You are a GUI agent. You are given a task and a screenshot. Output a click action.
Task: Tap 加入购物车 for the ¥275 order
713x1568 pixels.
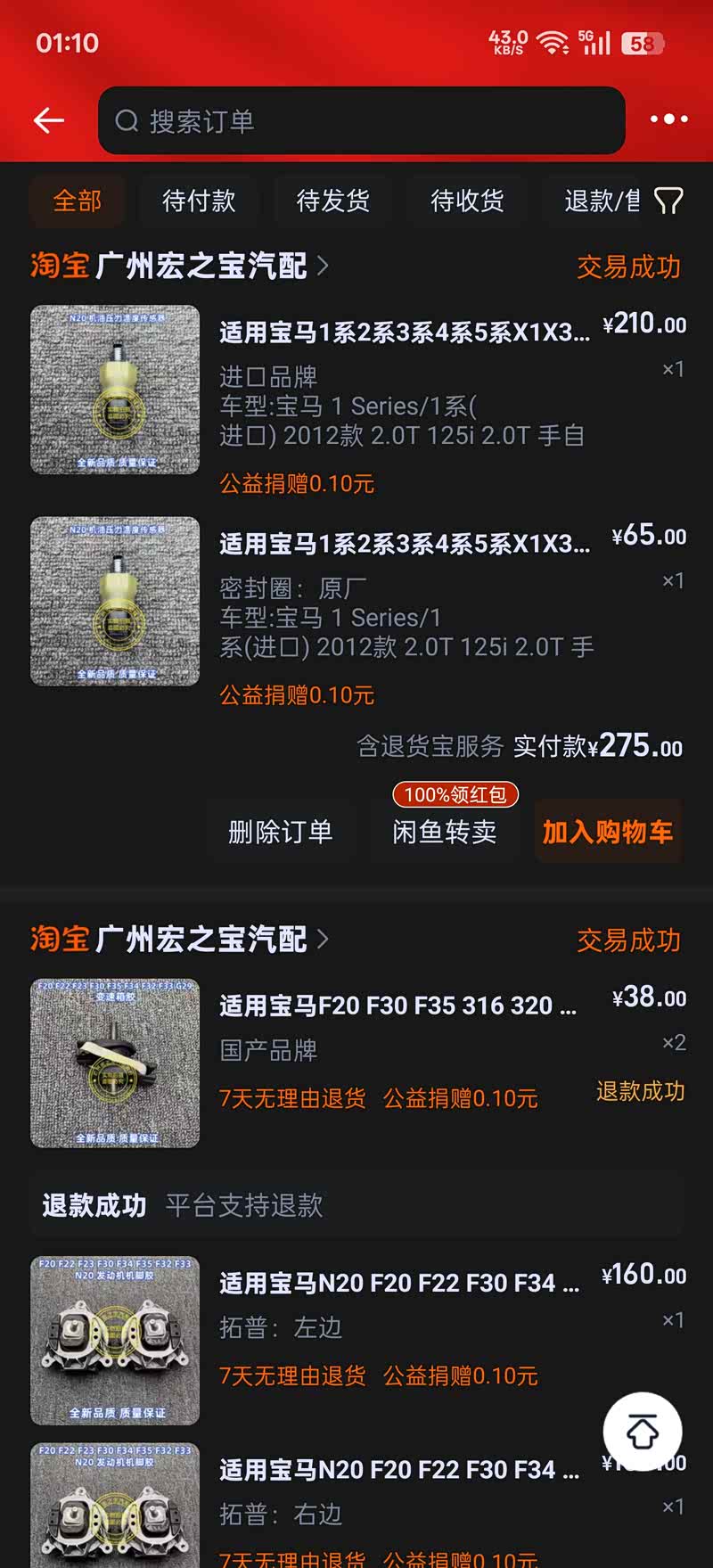(x=608, y=832)
